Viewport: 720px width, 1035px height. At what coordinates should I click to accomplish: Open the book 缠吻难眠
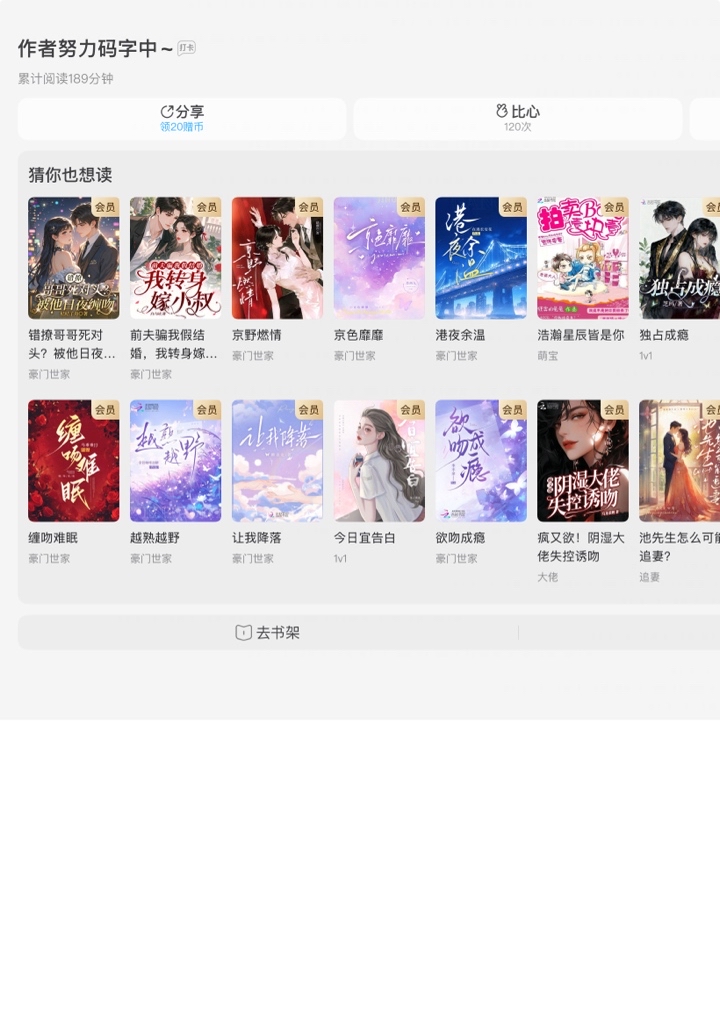click(x=73, y=461)
